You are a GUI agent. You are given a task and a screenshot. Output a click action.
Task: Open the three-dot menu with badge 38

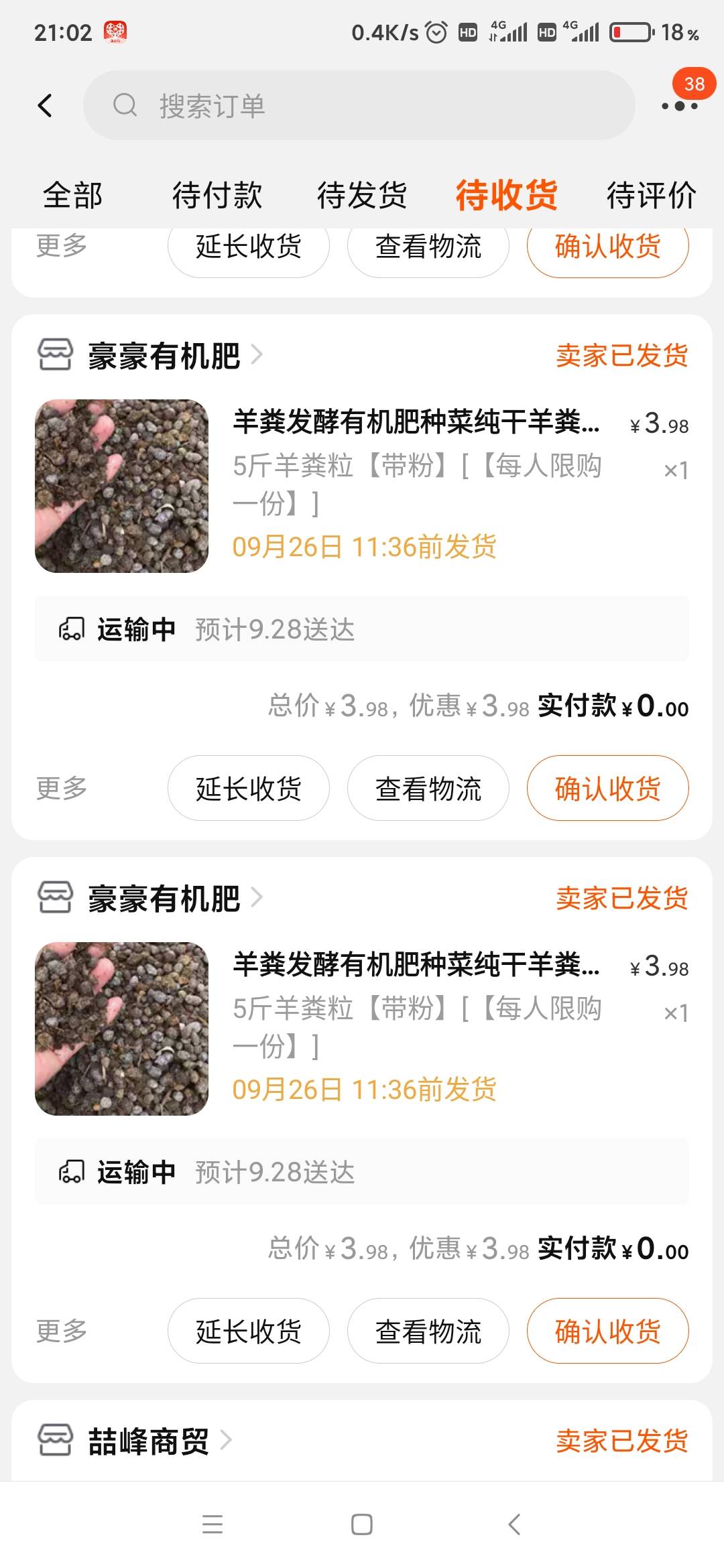pos(679,105)
